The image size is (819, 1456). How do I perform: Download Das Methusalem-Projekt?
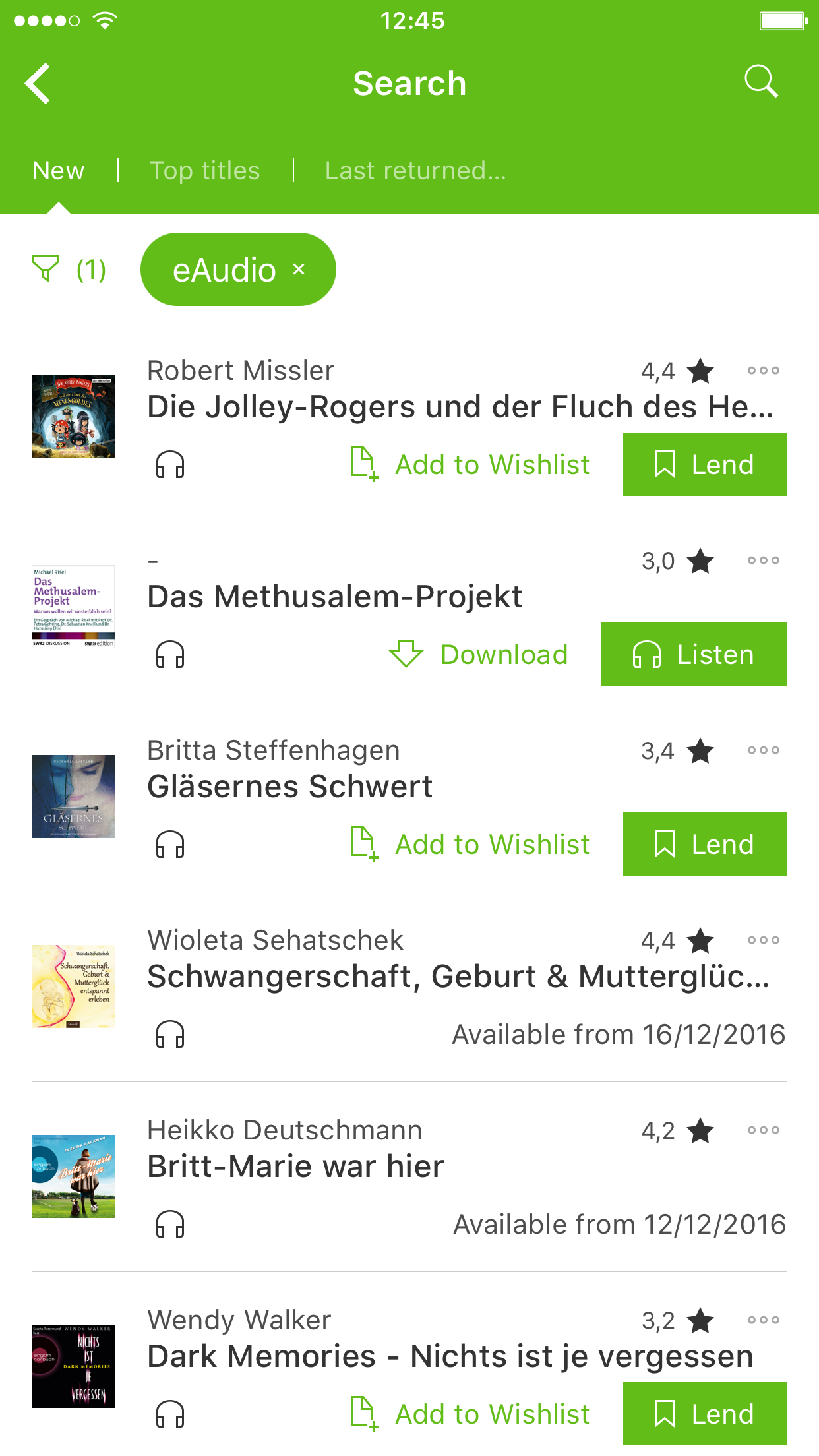point(479,654)
